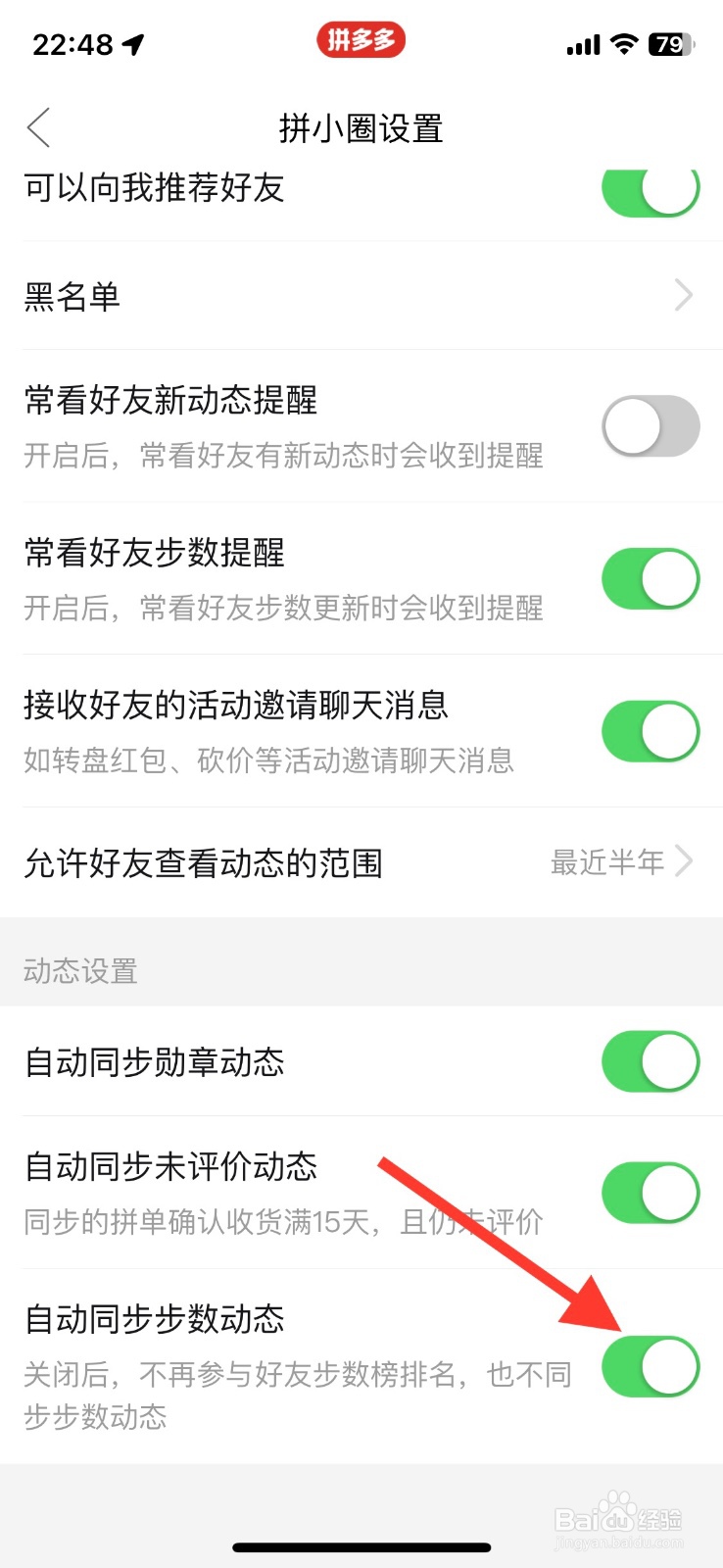The image size is (723, 1568).
Task: Tap the battery indicator showing 79
Action: (x=672, y=41)
